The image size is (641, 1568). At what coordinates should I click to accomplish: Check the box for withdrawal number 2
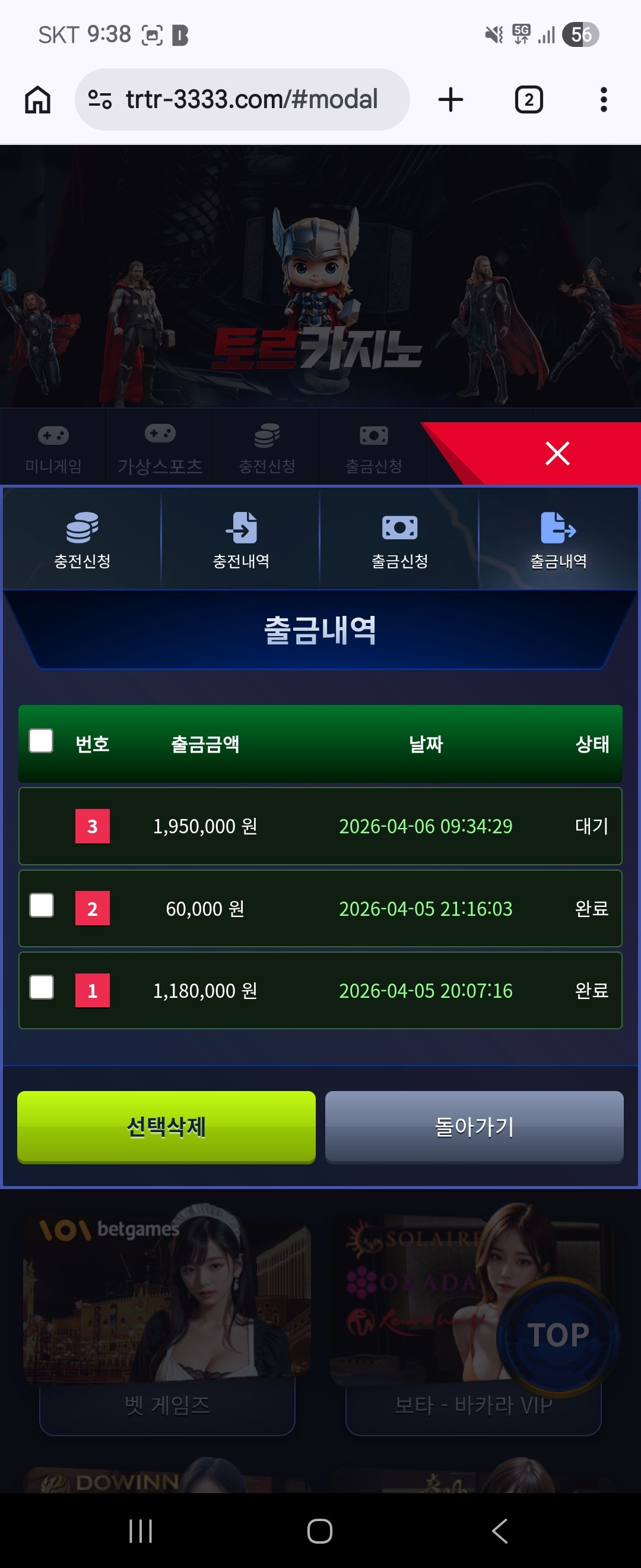[x=42, y=905]
